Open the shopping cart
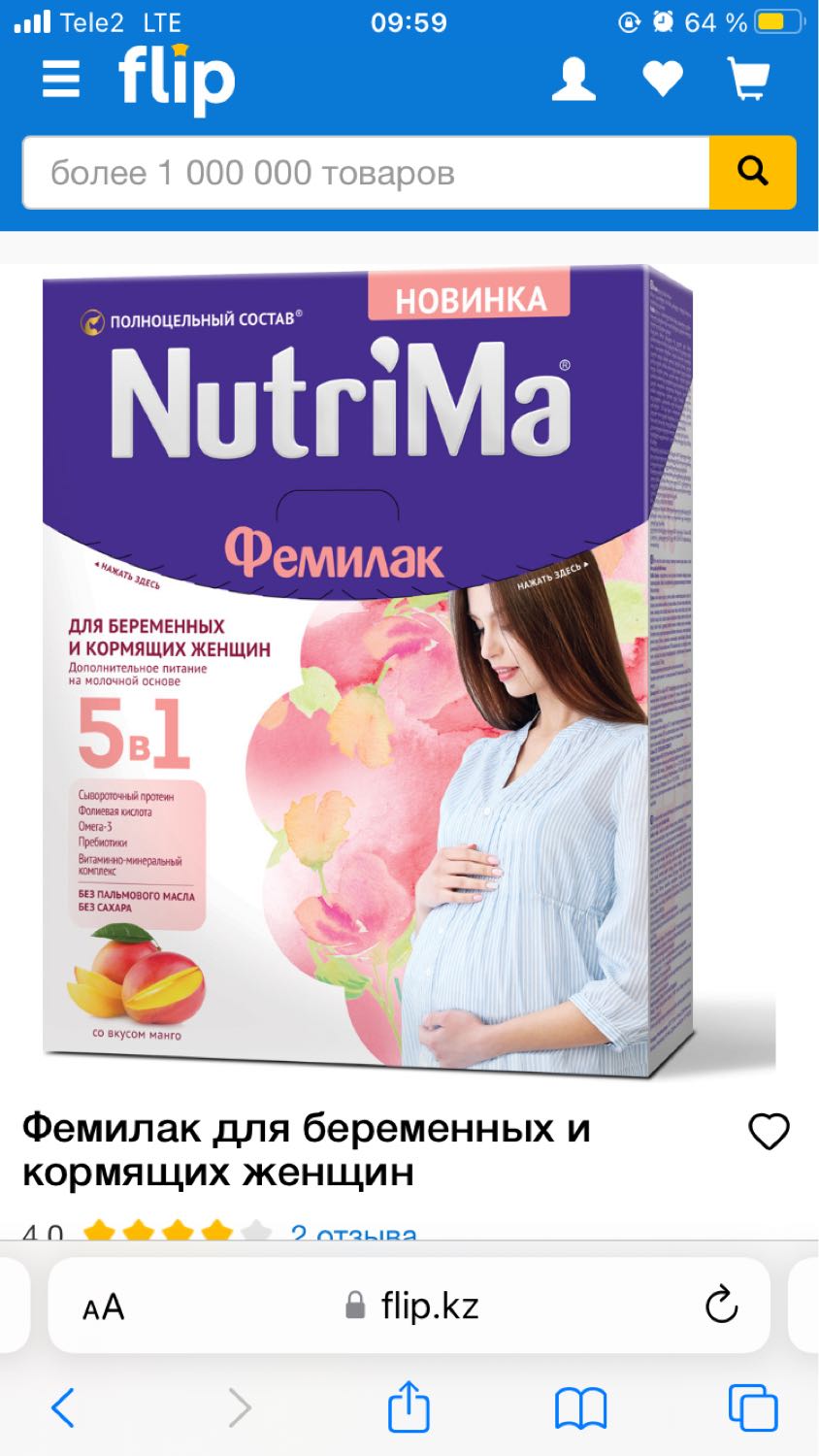This screenshot has width=819, height=1456. (749, 79)
